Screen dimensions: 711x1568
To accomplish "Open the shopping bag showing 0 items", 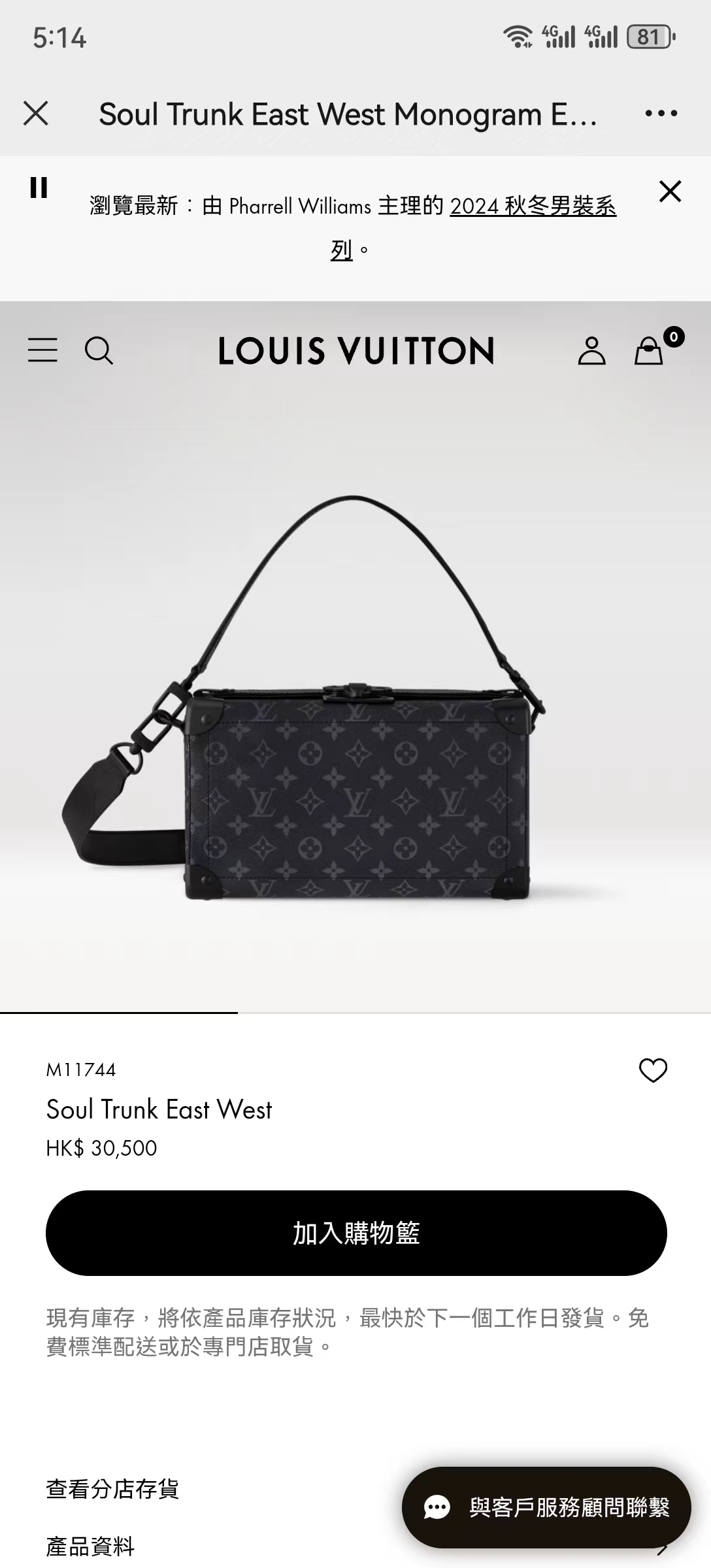I will (650, 353).
